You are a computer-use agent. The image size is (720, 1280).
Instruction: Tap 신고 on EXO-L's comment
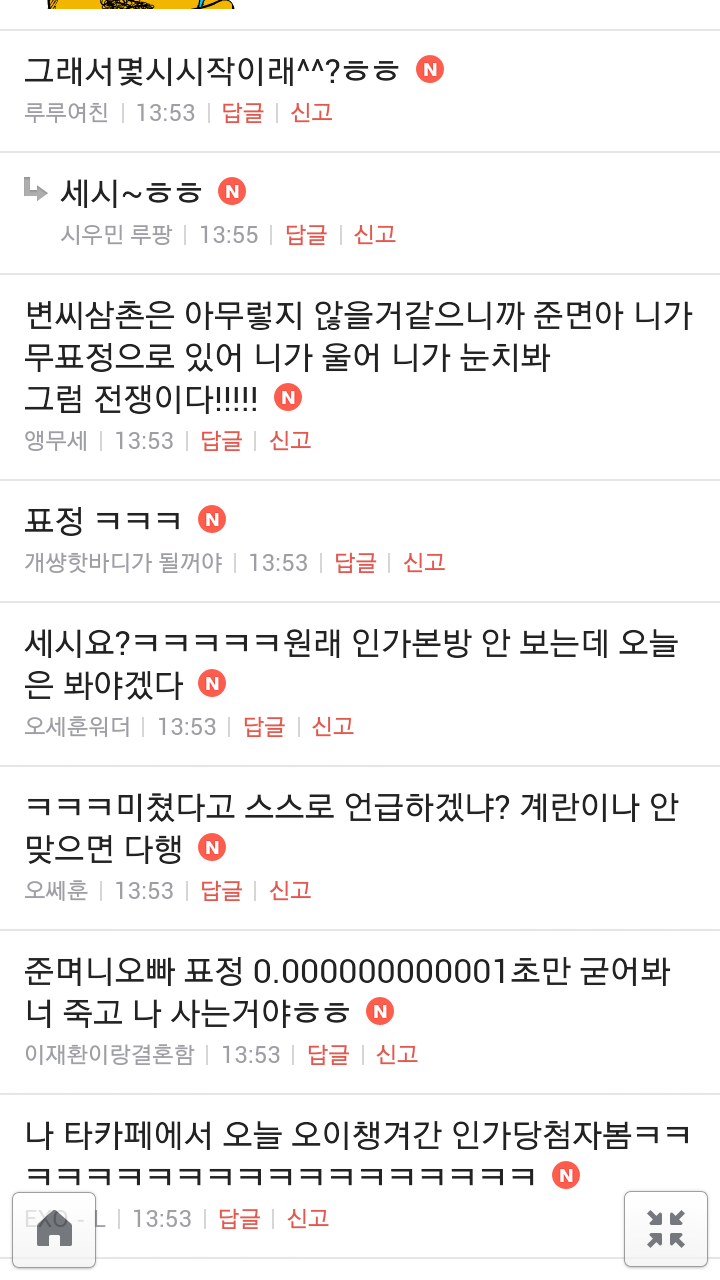coord(308,1218)
